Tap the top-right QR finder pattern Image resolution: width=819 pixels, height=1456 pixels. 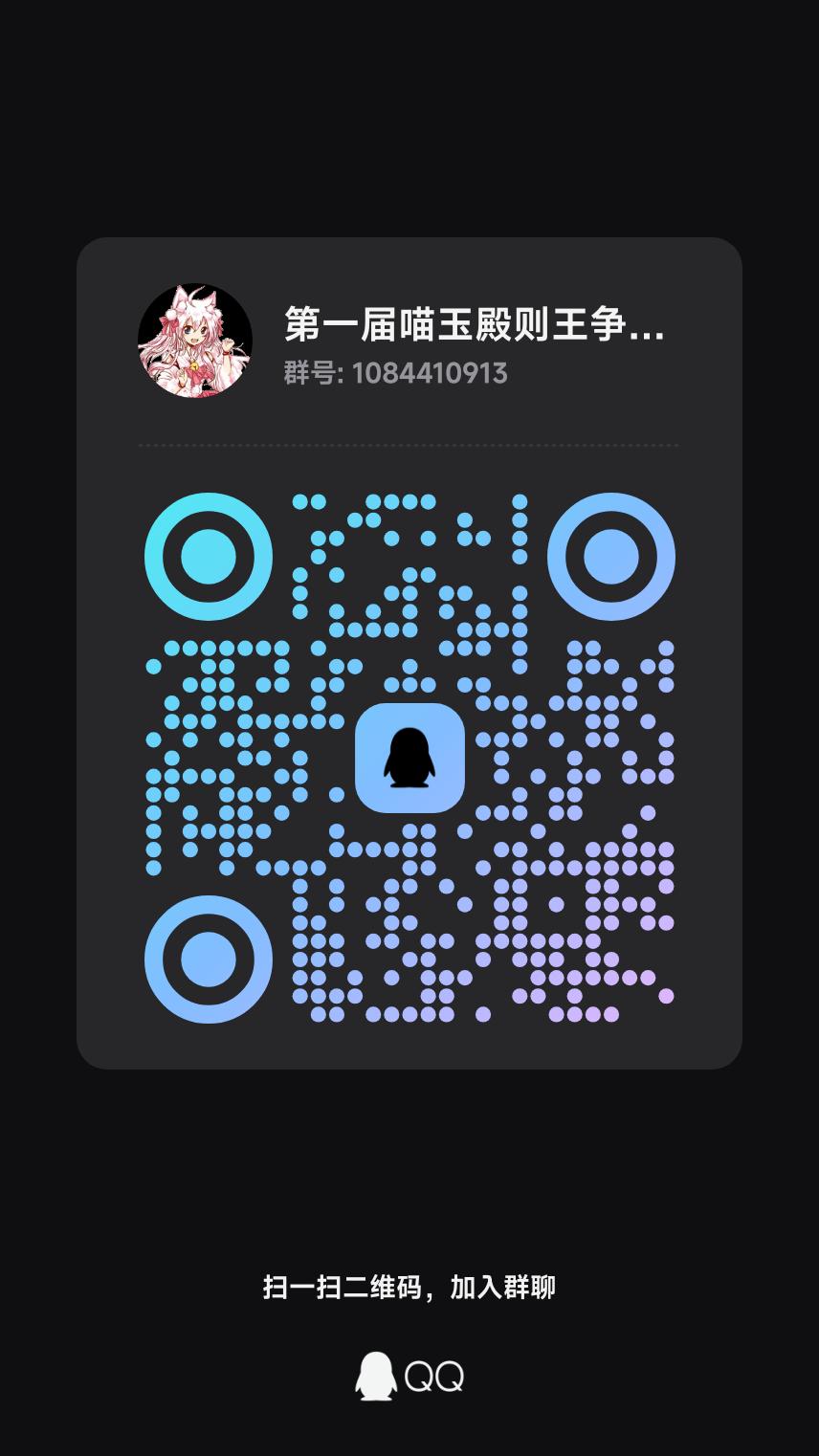click(611, 555)
